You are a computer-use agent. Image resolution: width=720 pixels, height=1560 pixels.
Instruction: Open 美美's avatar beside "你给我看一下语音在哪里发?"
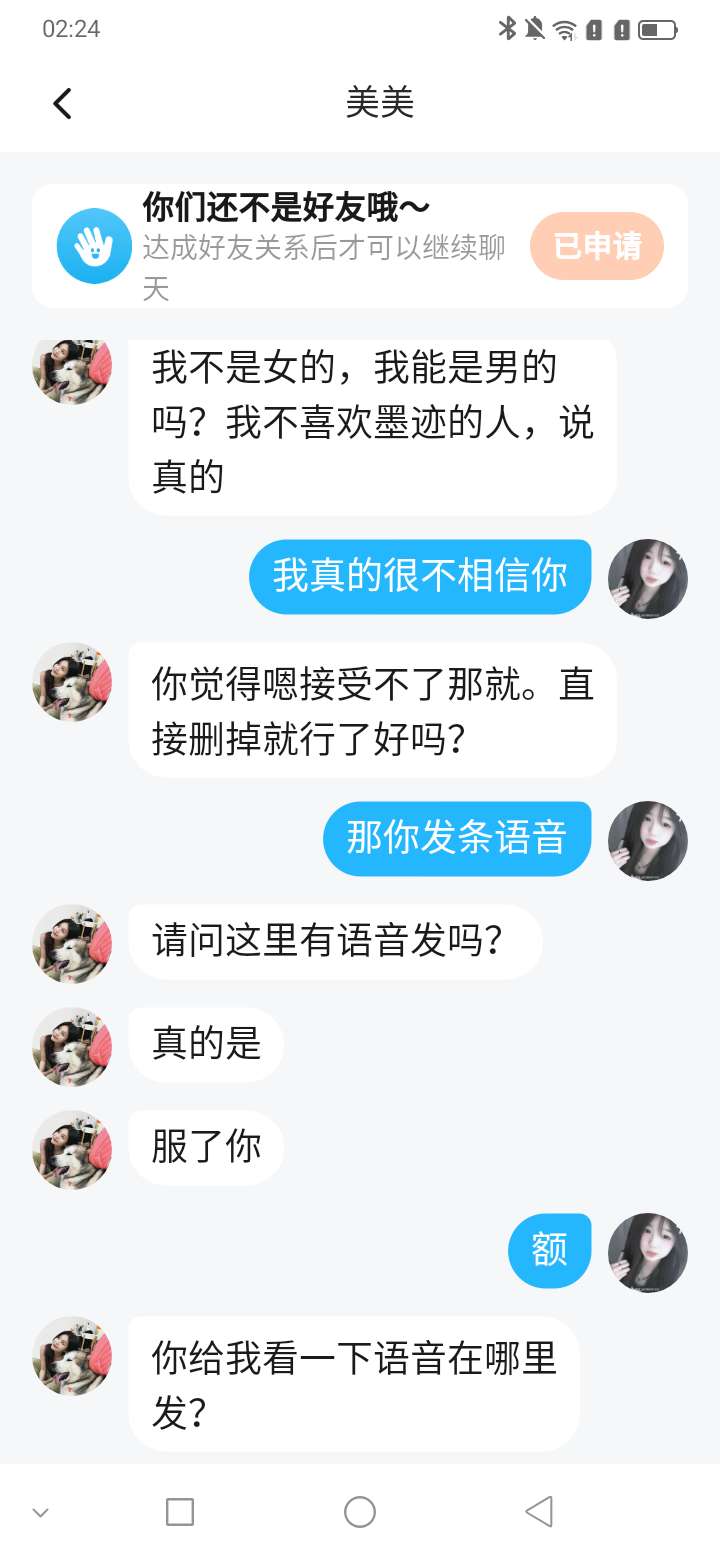(72, 1356)
